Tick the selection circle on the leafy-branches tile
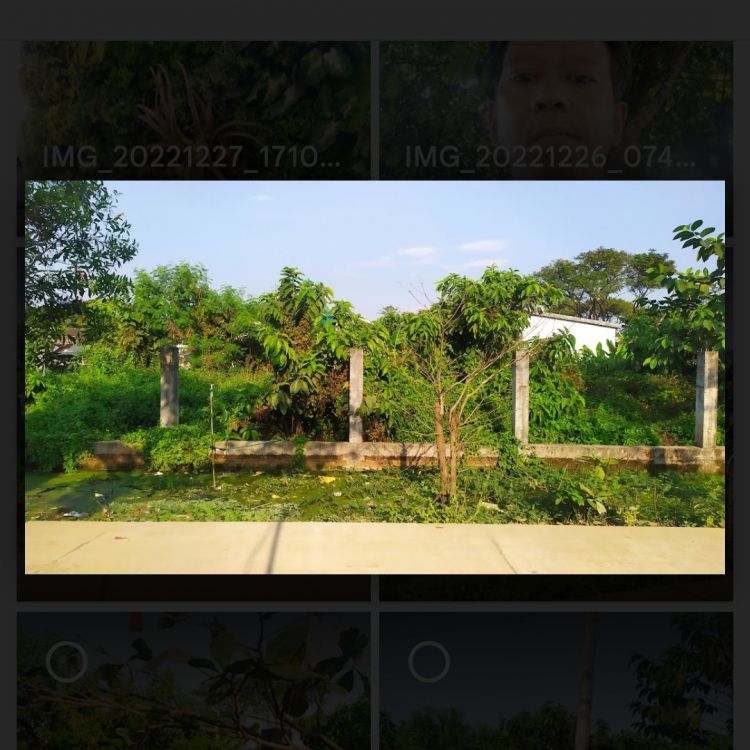The image size is (750, 750). click(67, 661)
